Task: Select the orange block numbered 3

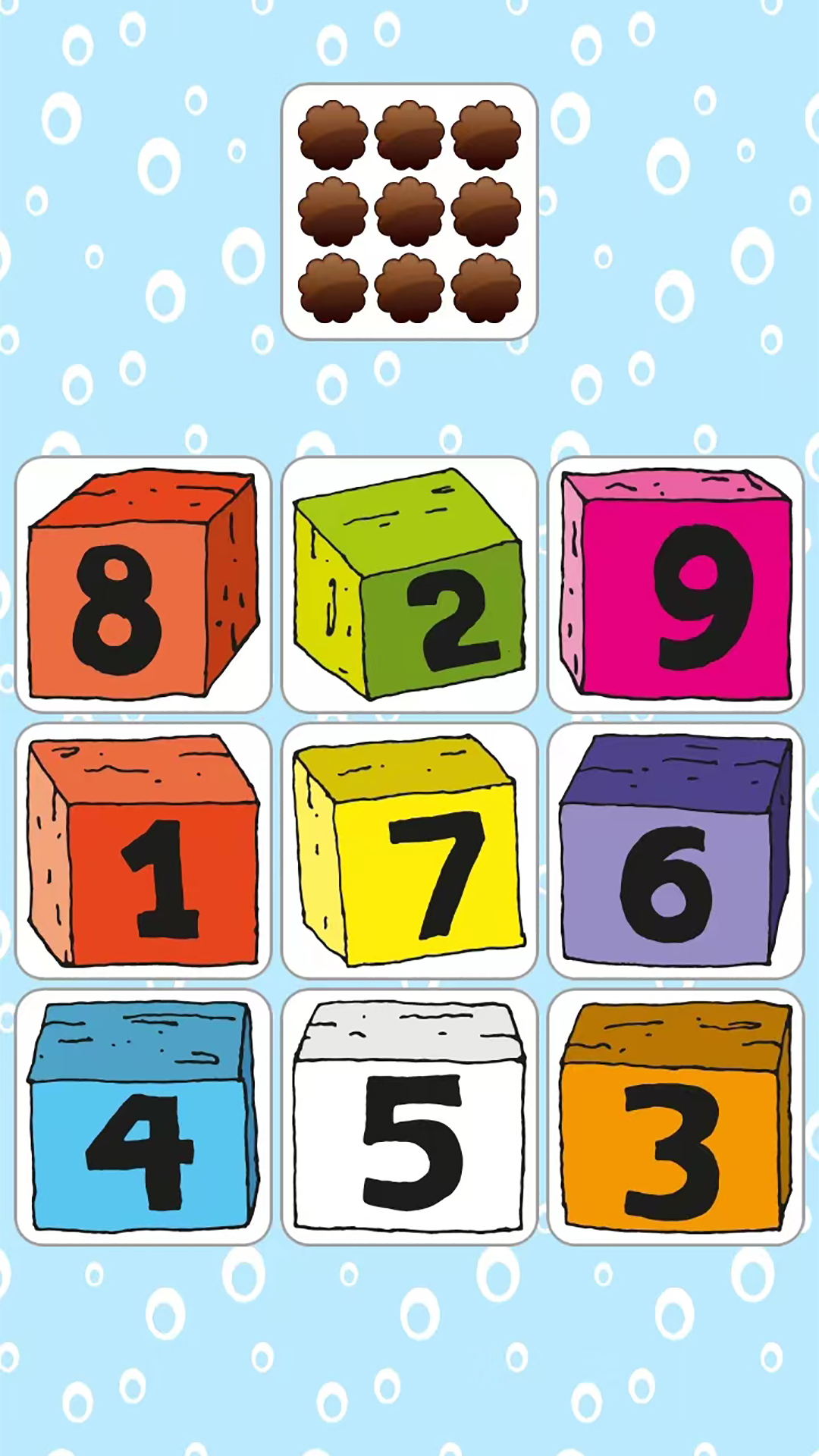Action: [676, 1117]
